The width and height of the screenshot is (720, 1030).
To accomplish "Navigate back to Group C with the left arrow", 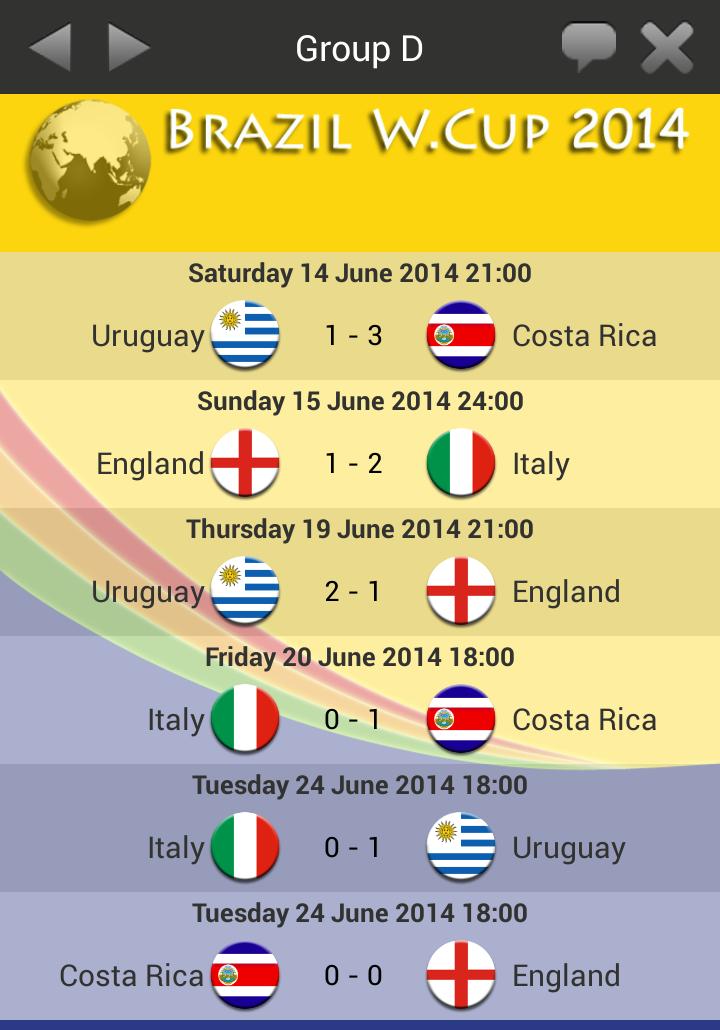I will [x=50, y=46].
